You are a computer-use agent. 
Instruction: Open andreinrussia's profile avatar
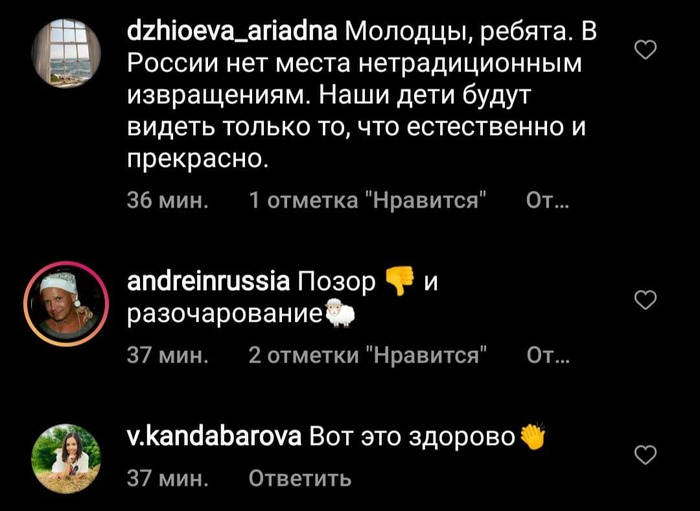[x=66, y=305]
